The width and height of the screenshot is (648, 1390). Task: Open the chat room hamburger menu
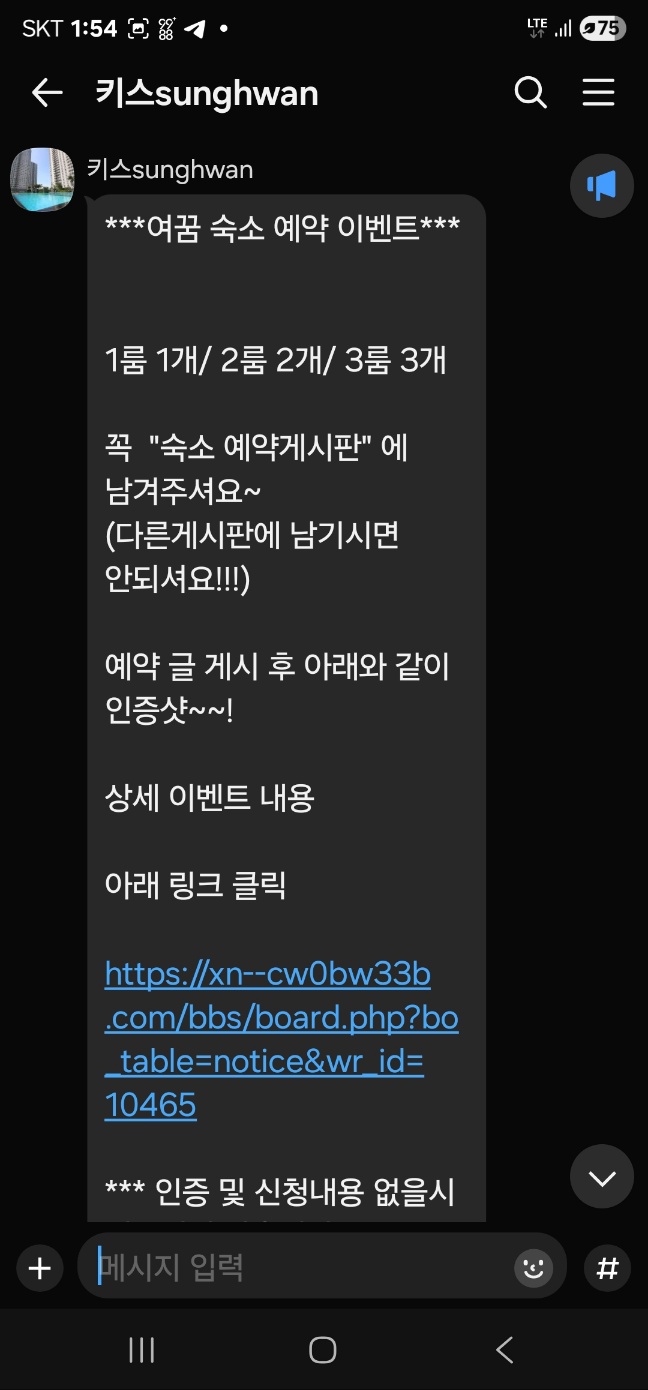(598, 93)
